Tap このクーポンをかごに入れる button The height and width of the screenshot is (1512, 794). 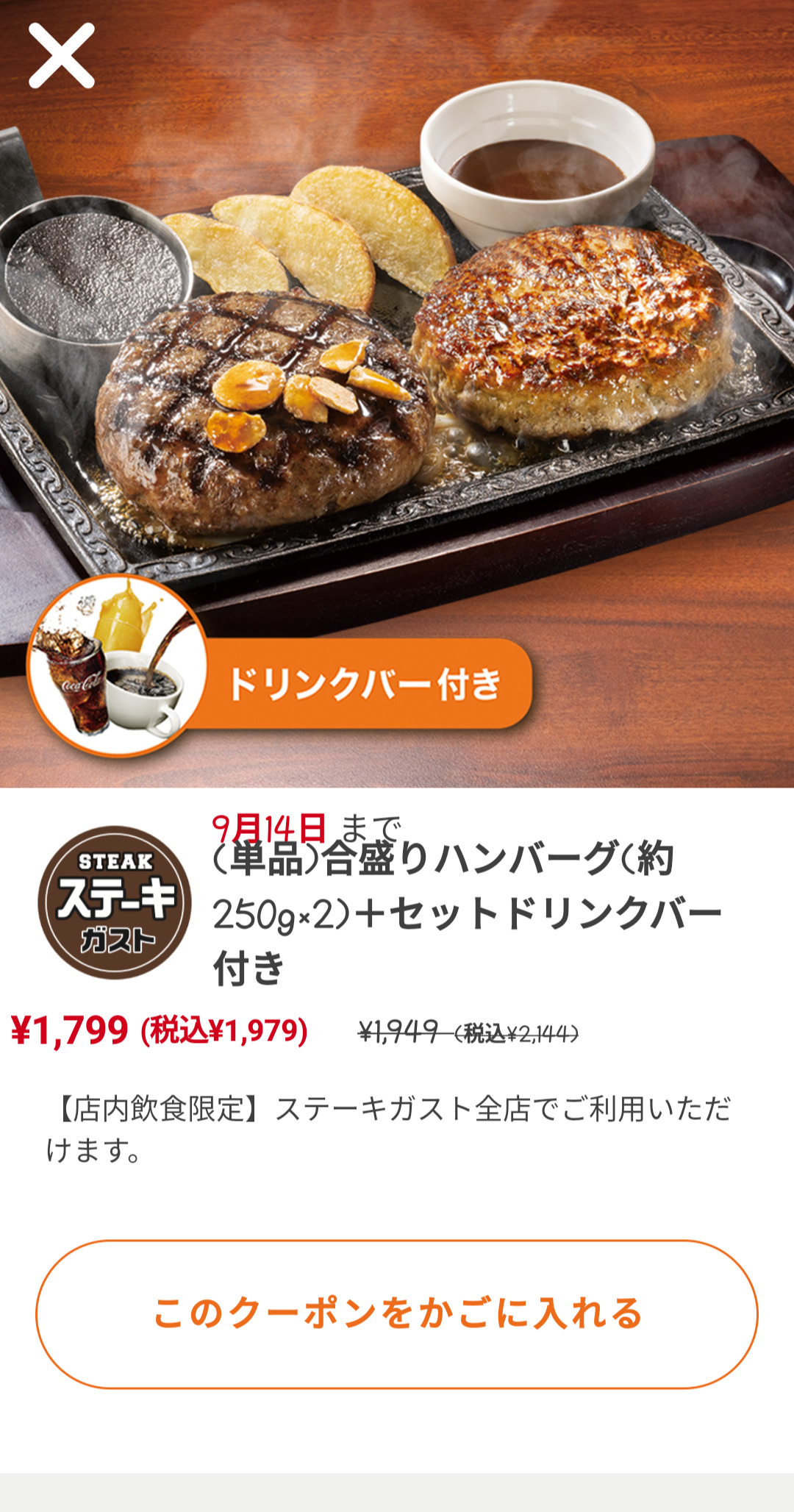(397, 1314)
